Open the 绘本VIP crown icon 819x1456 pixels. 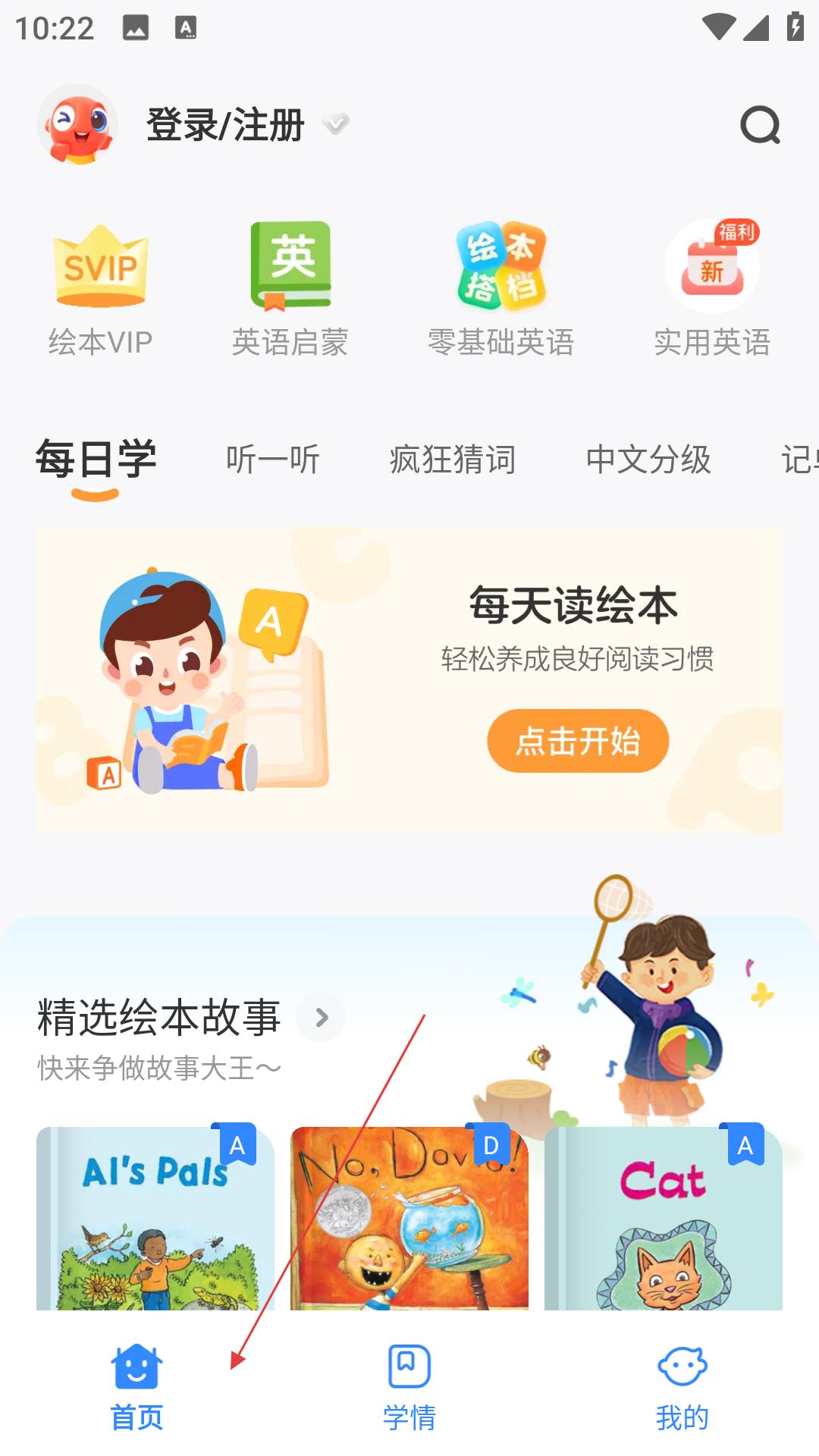(99, 267)
